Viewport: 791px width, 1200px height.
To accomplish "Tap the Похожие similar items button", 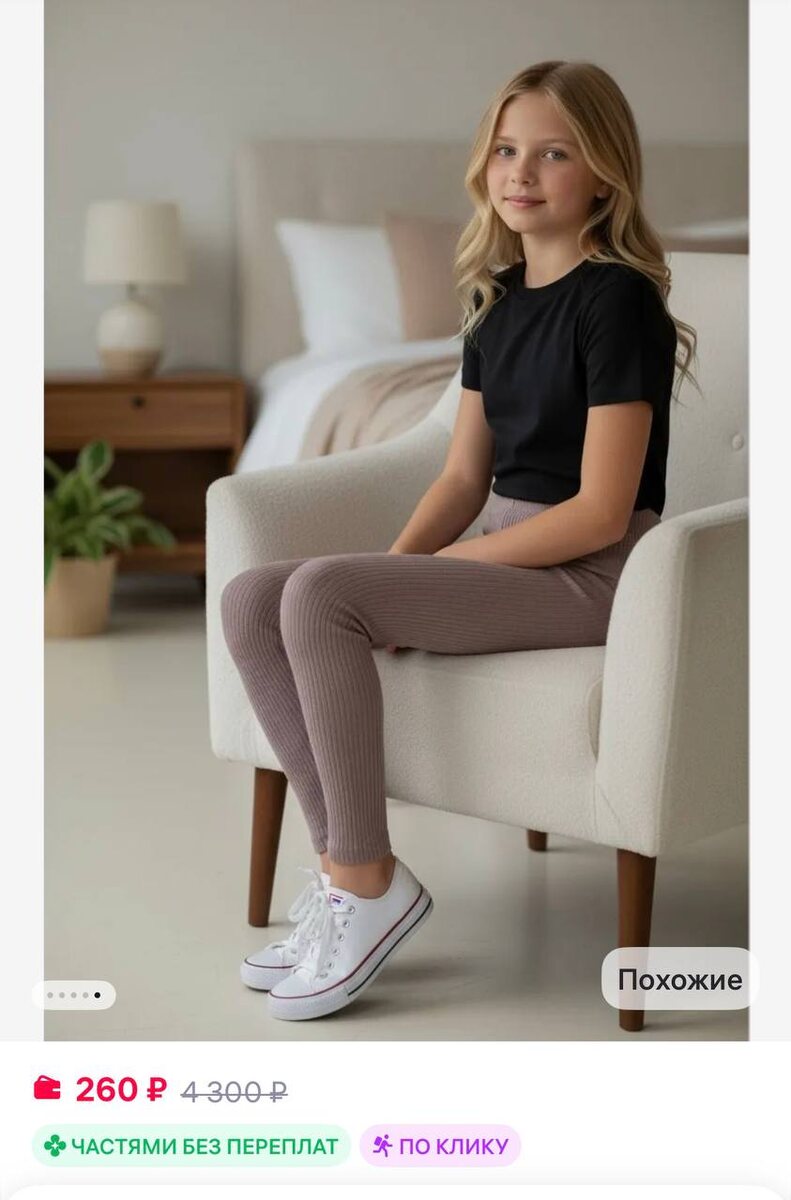I will click(x=679, y=979).
